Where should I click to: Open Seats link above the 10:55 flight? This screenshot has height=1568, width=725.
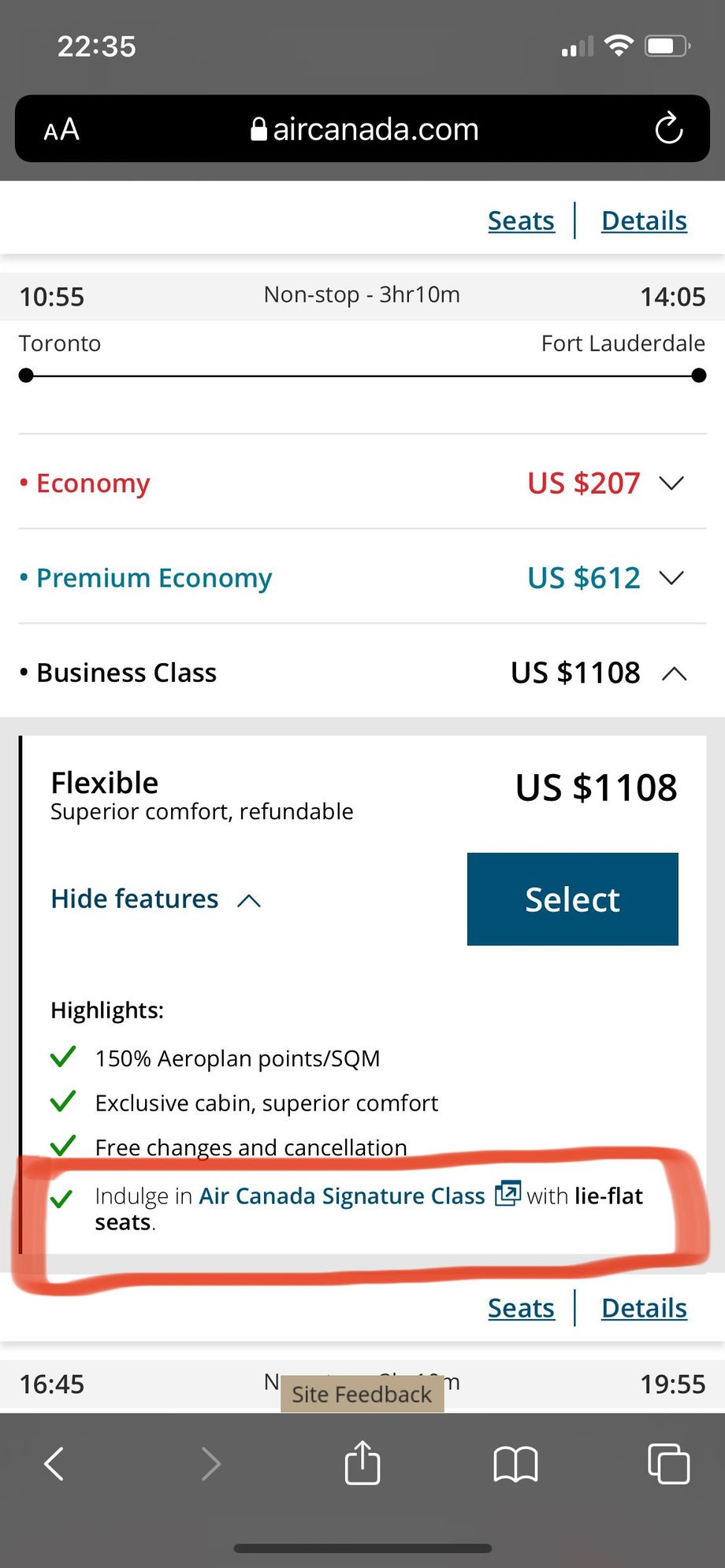[x=521, y=221]
